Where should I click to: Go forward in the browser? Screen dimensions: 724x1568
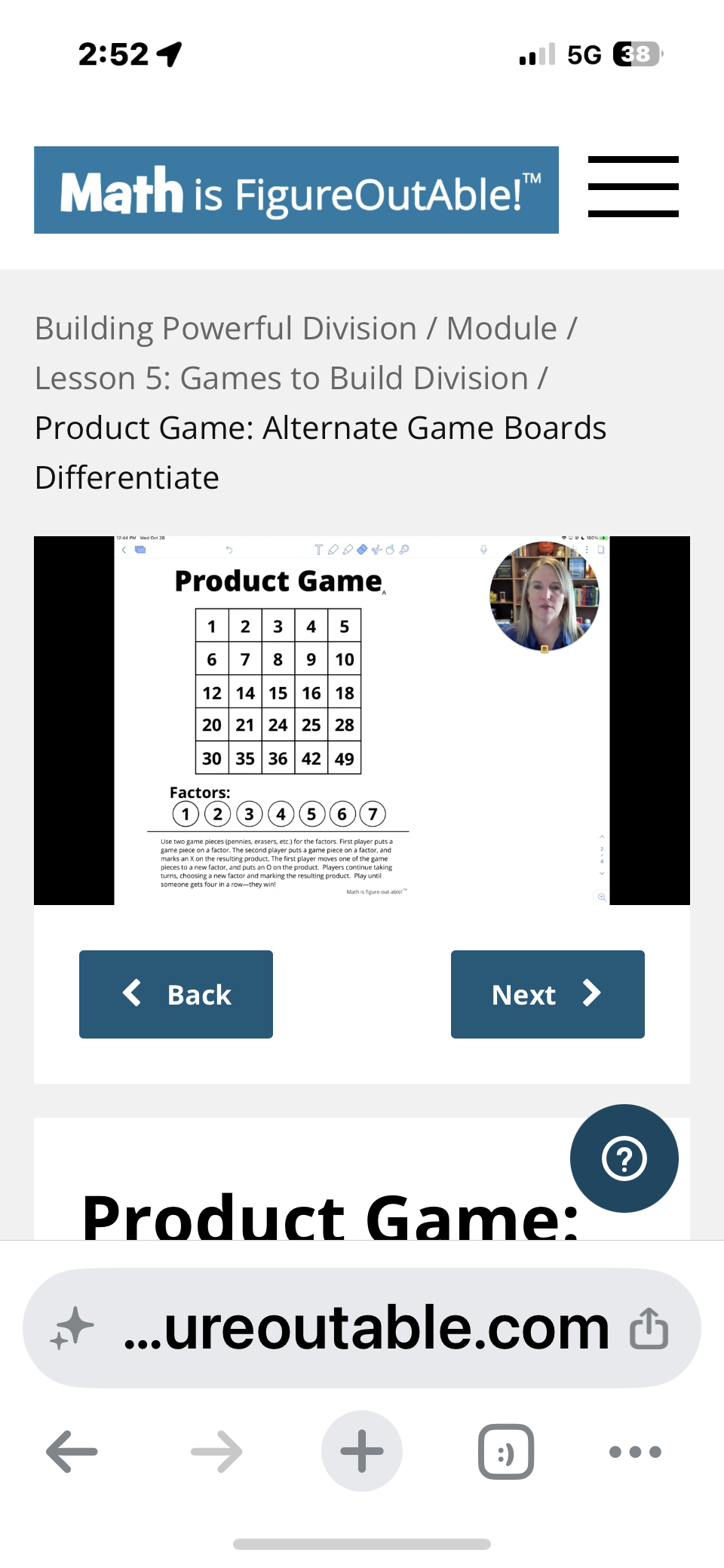tap(217, 1451)
